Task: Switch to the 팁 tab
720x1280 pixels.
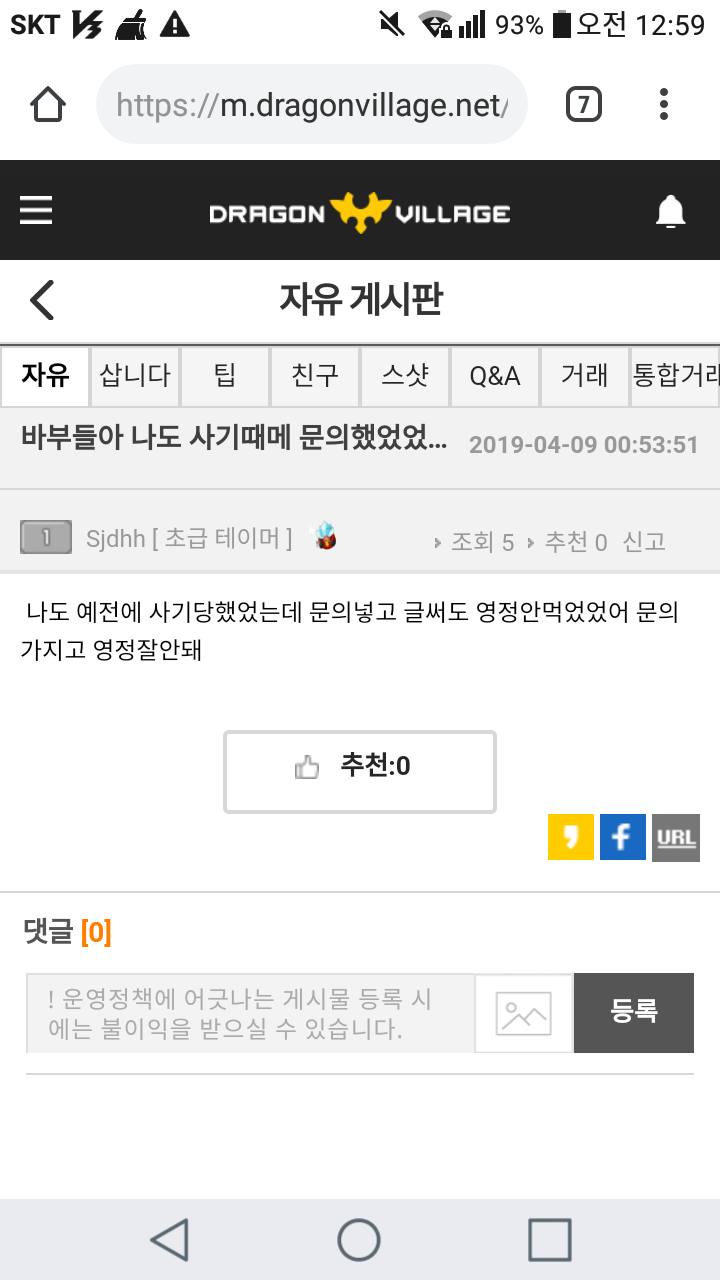Action: [225, 376]
